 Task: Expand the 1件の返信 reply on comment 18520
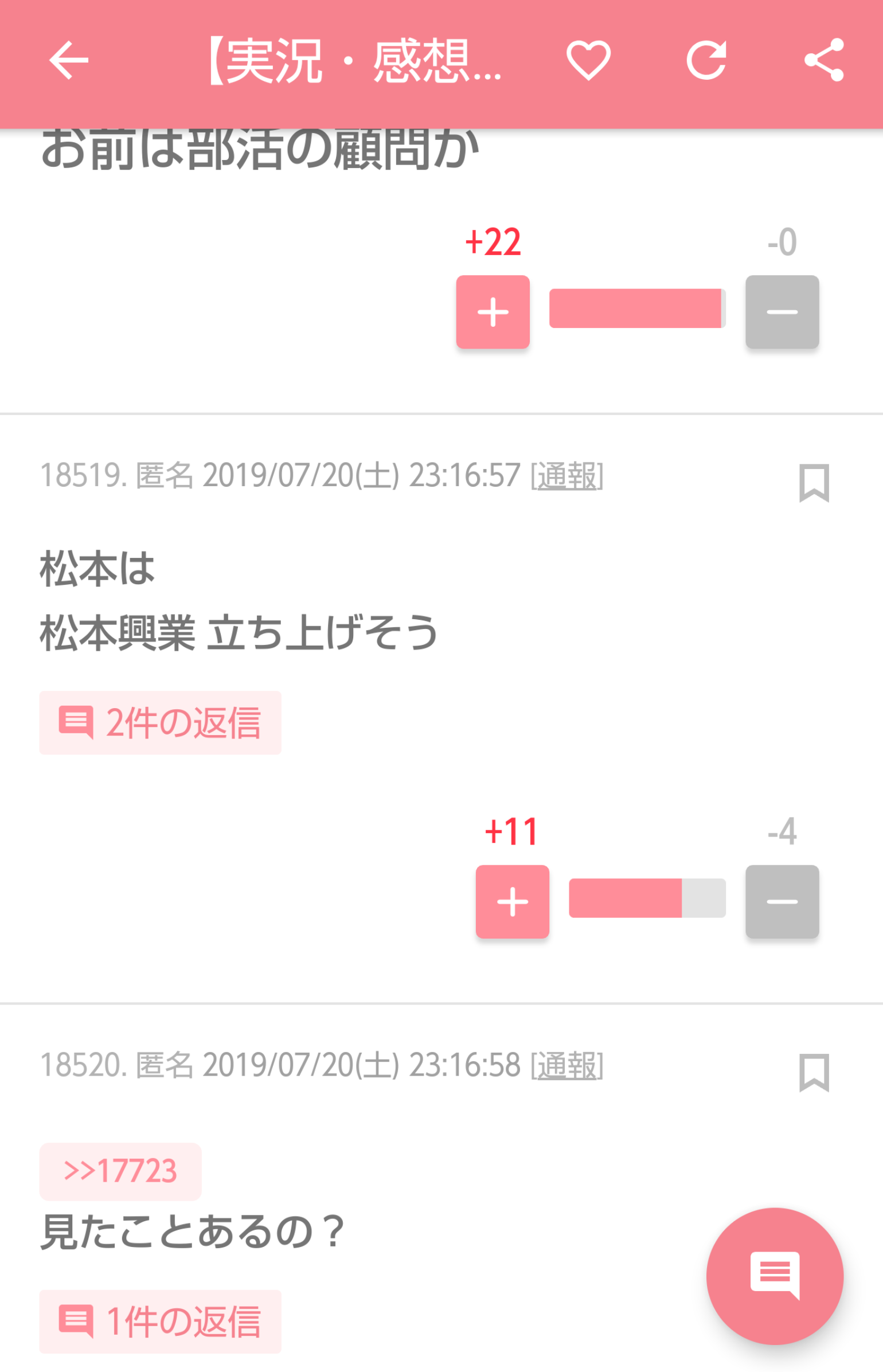[159, 1322]
